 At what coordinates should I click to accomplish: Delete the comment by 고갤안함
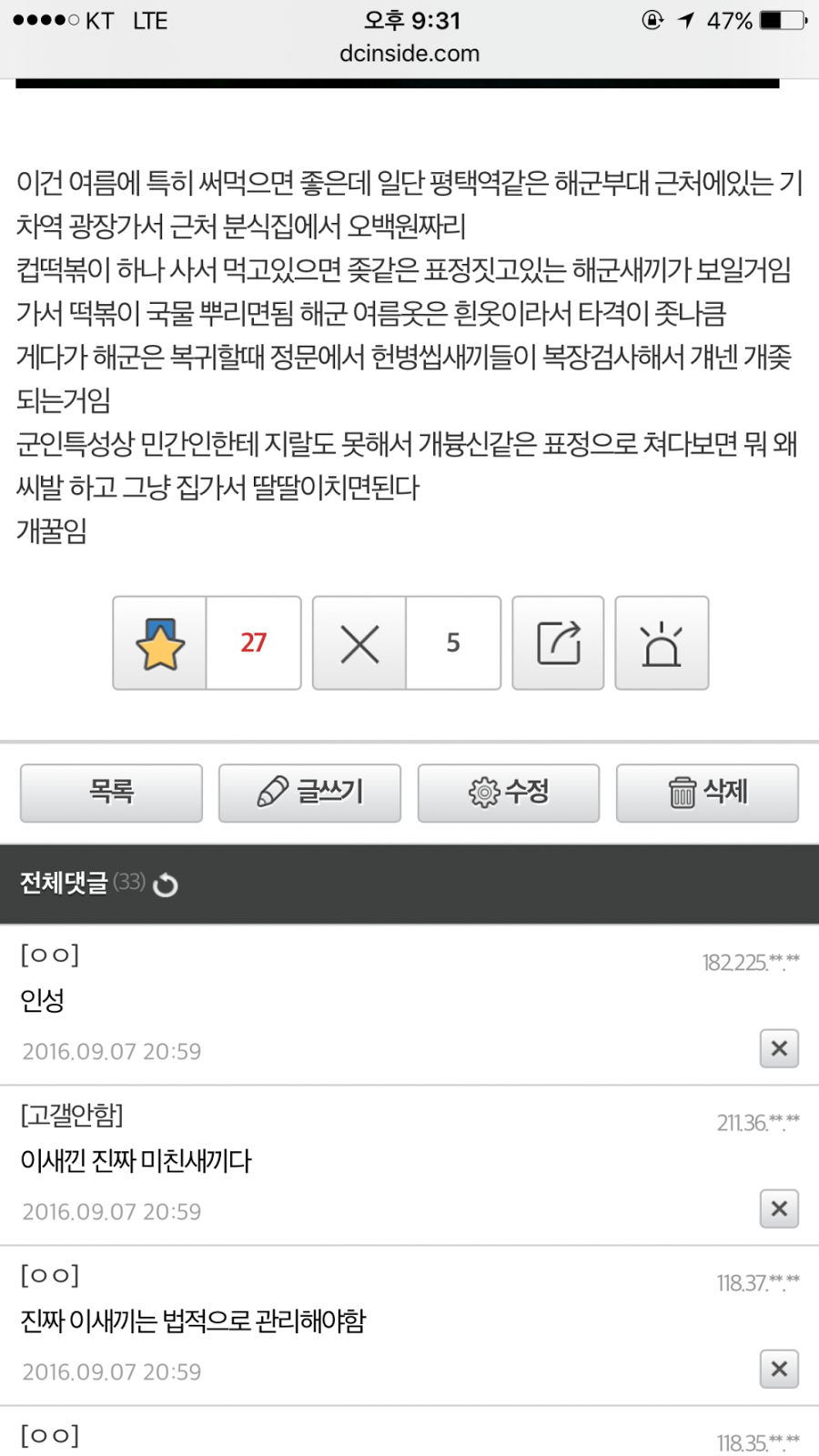[779, 1208]
